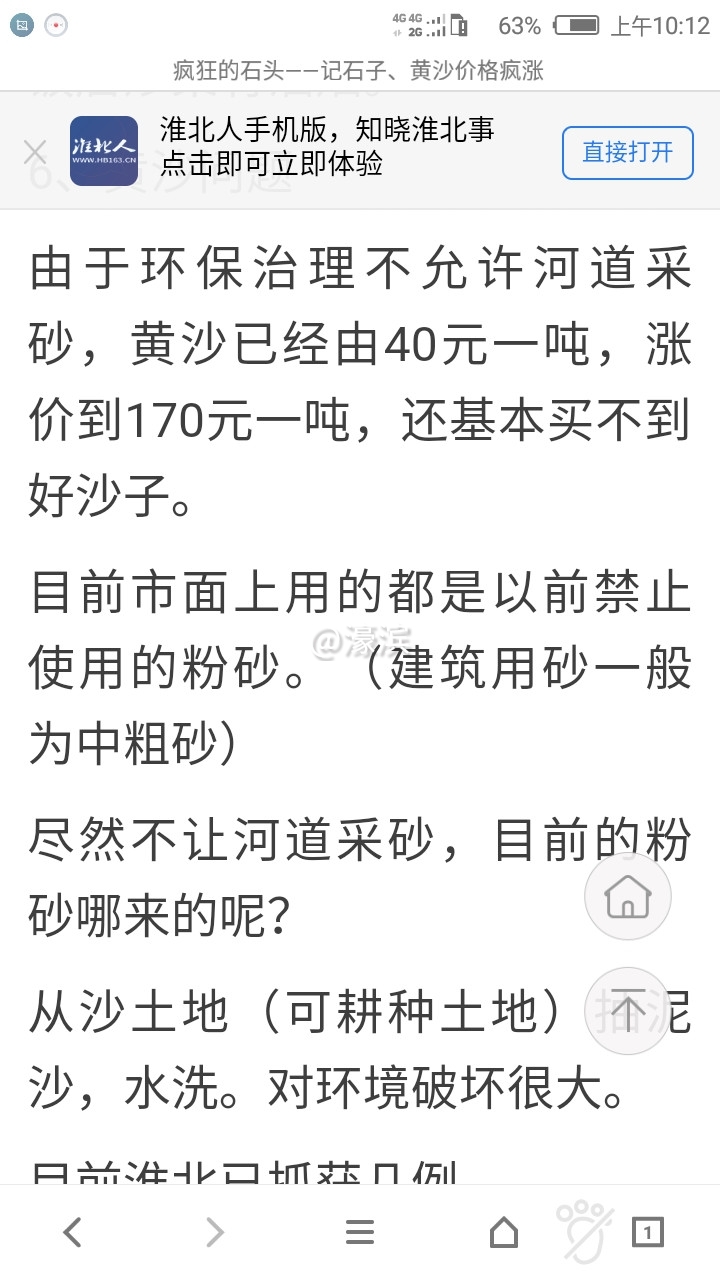Tap the browser back navigation arrow

coord(72,1232)
